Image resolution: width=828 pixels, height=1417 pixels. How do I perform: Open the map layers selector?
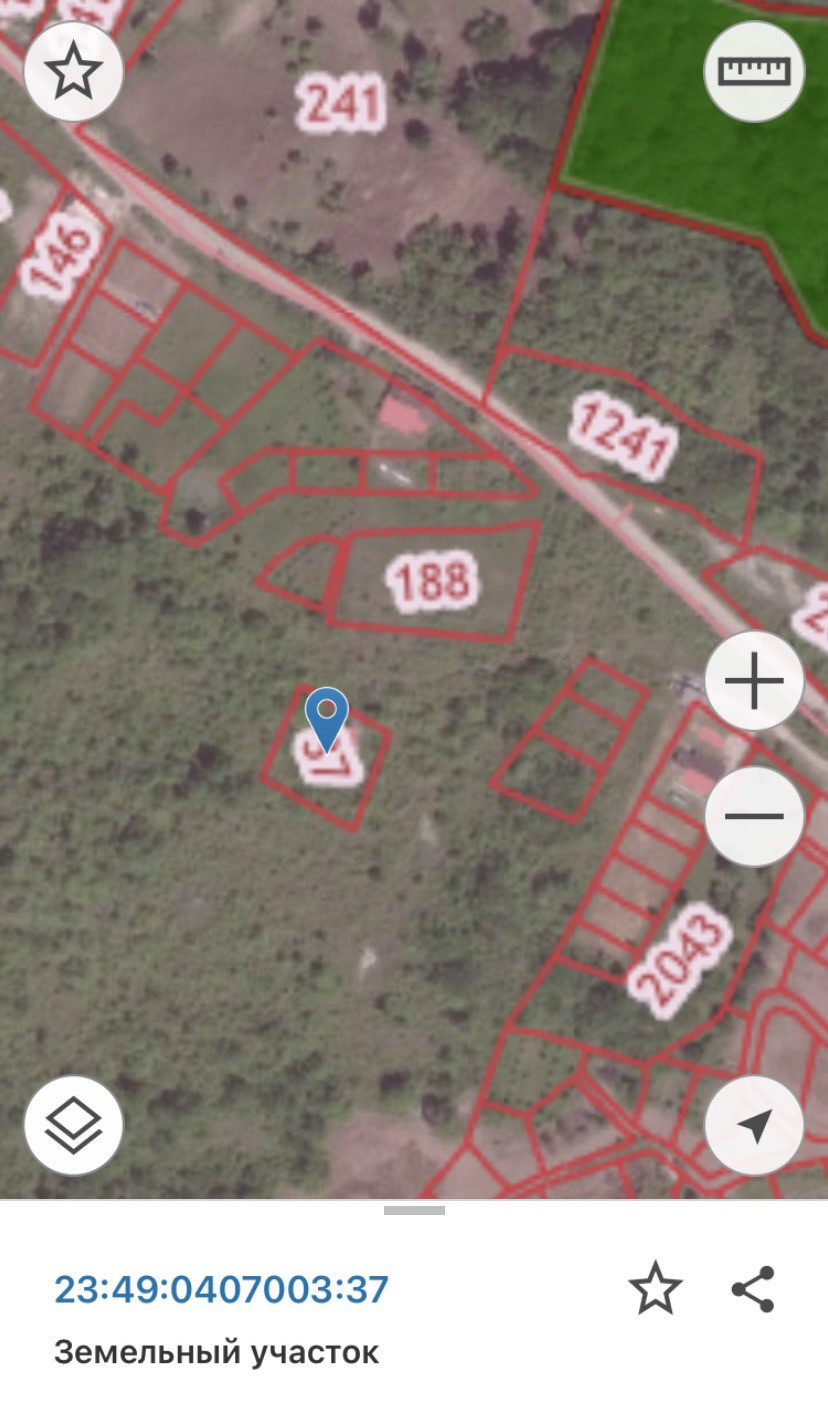pyautogui.click(x=73, y=1126)
